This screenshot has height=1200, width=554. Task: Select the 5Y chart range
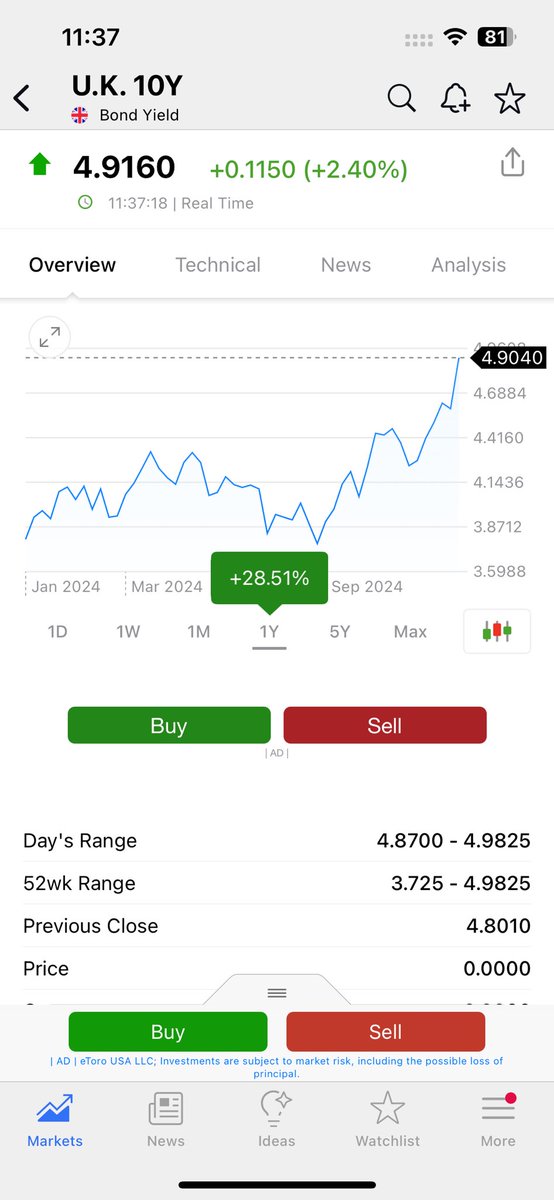(340, 631)
